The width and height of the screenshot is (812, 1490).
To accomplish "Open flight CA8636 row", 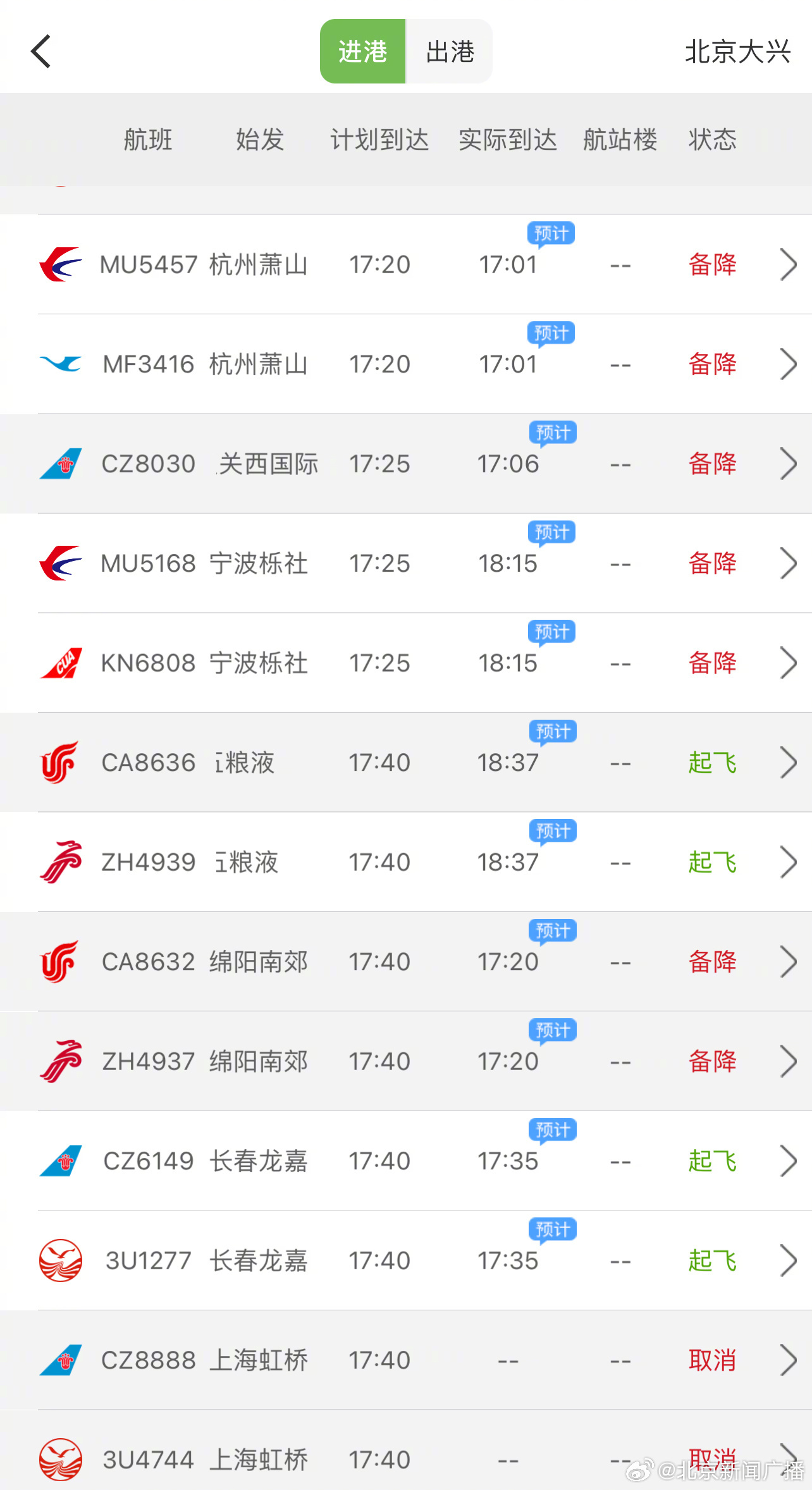I will tap(406, 763).
